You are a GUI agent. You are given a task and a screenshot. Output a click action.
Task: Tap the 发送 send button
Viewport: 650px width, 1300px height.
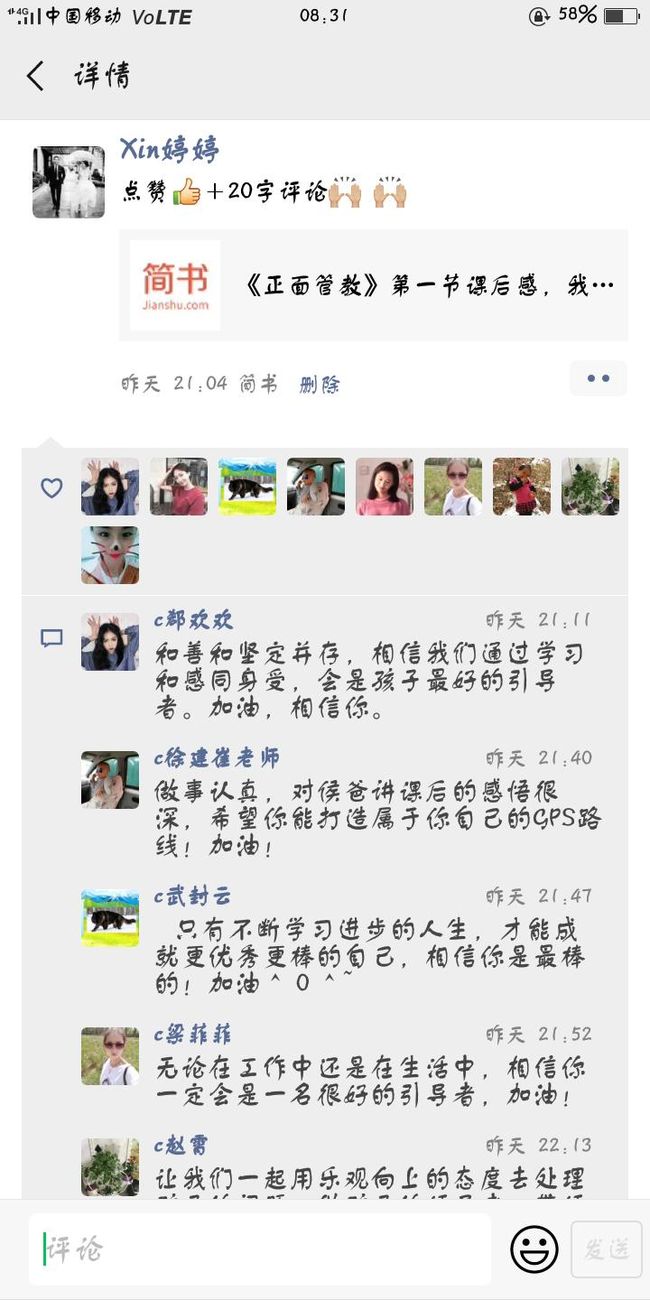606,1250
